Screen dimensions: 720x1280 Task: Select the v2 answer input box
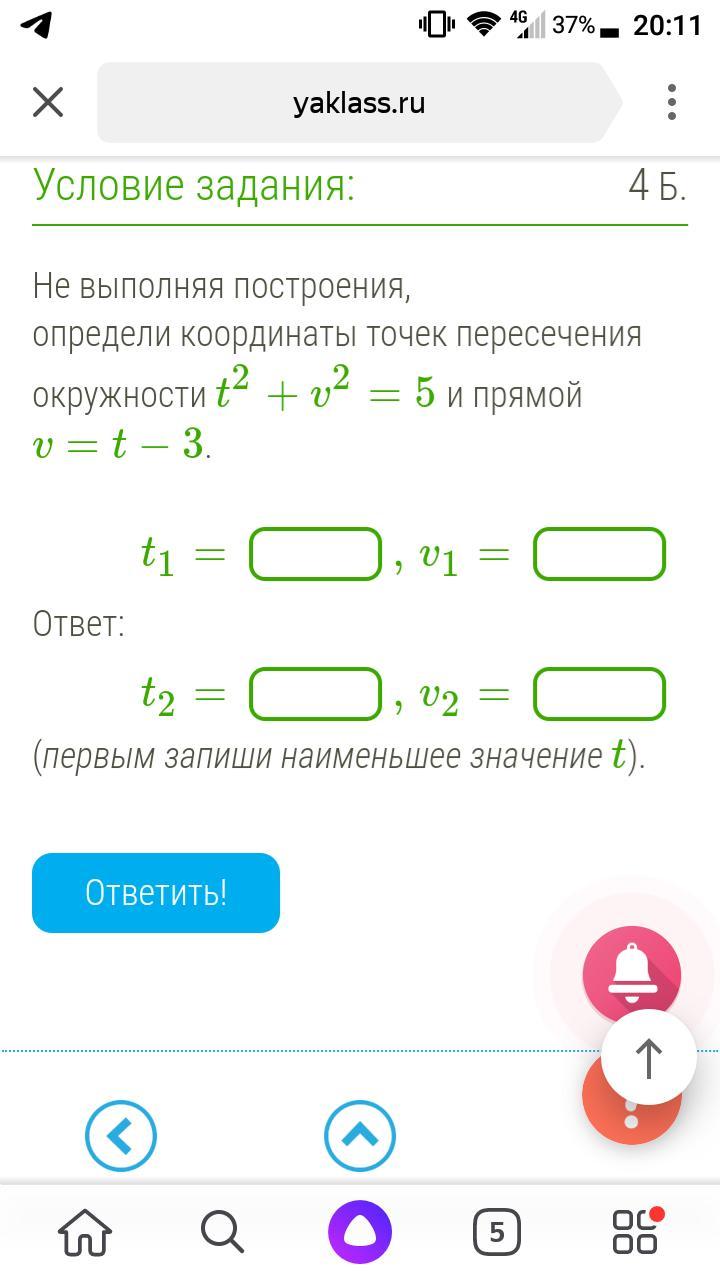tap(599, 694)
